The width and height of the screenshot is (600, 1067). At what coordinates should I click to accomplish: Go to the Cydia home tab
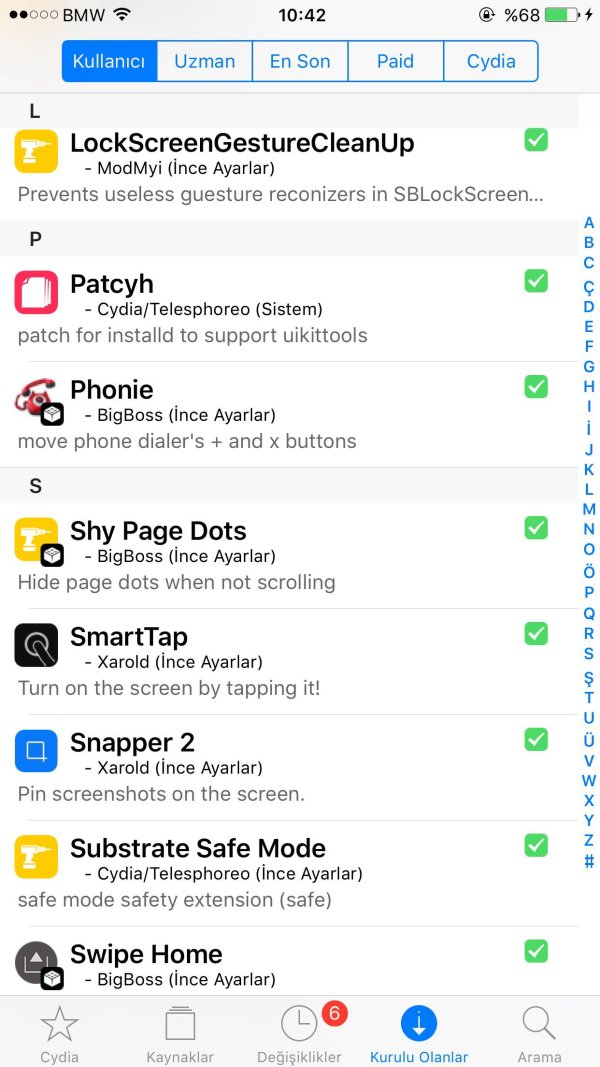coord(59,1033)
